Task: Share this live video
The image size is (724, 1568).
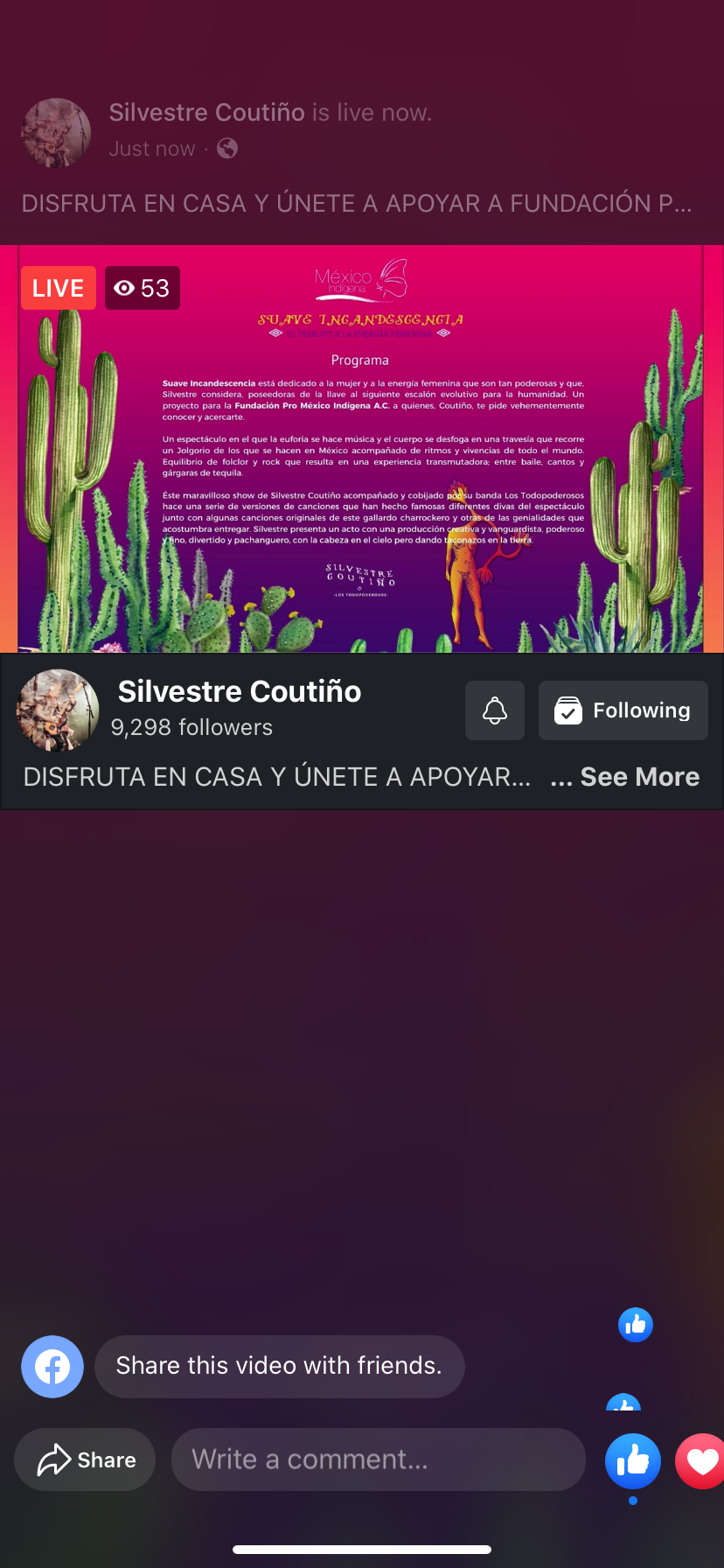Action: coord(85,1459)
